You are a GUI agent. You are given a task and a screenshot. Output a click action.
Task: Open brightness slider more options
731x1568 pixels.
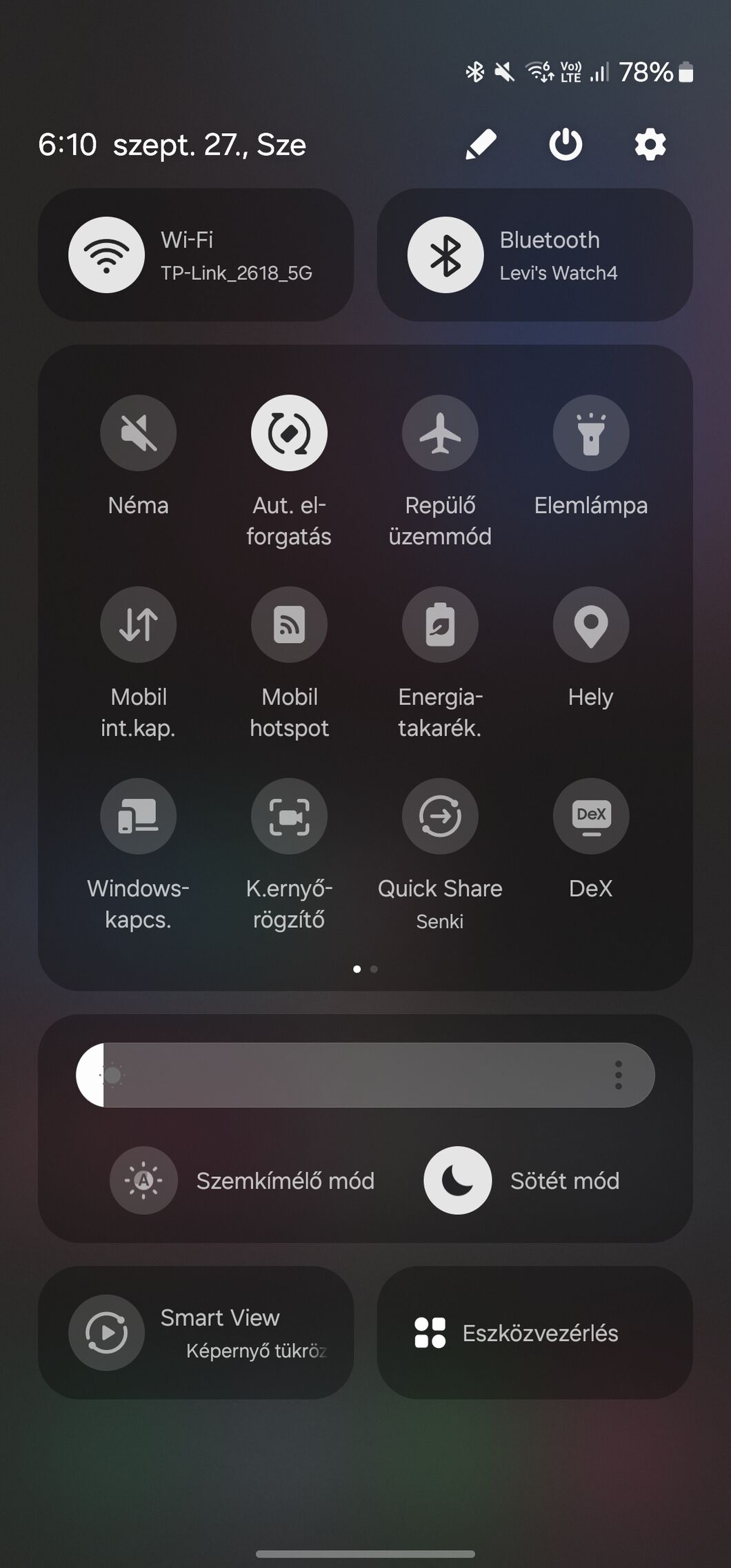coord(618,1075)
